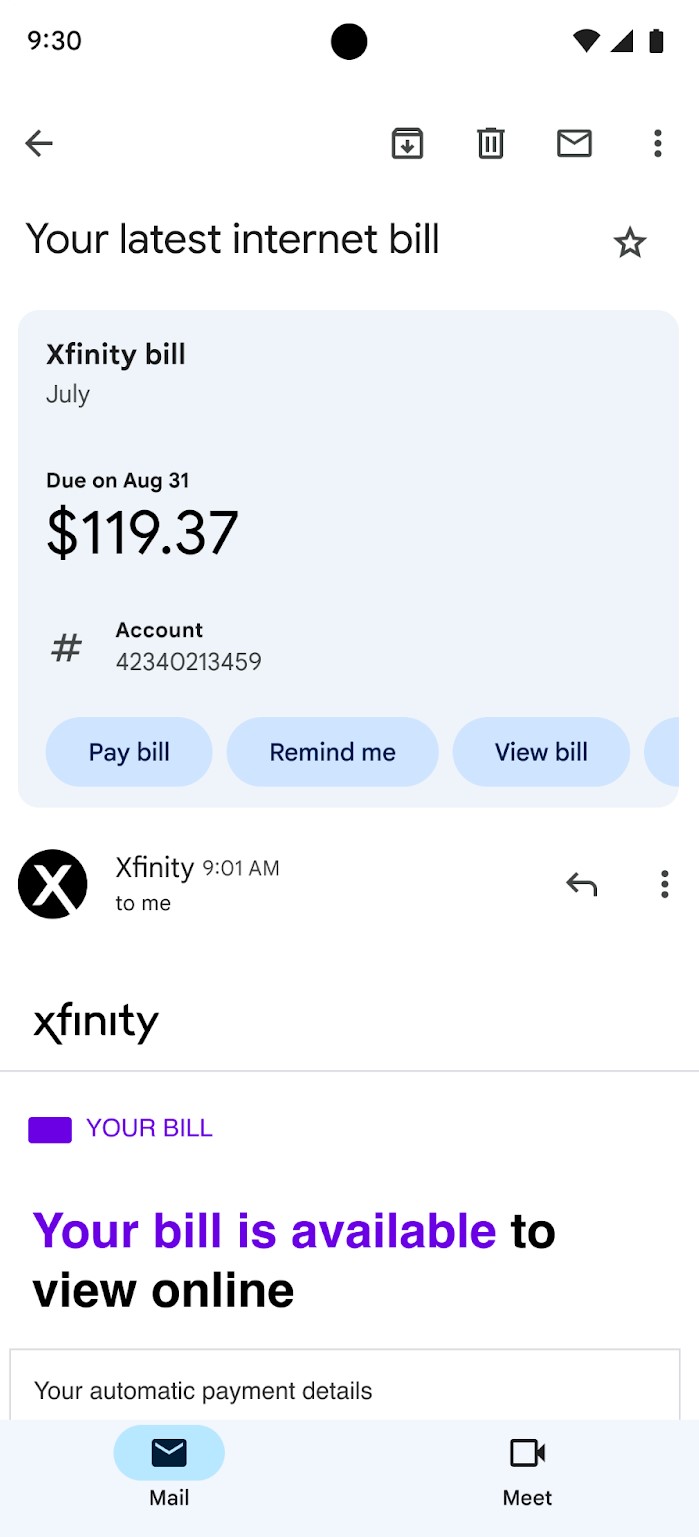Delete this email
Image resolution: width=699 pixels, height=1537 pixels.
tap(490, 144)
